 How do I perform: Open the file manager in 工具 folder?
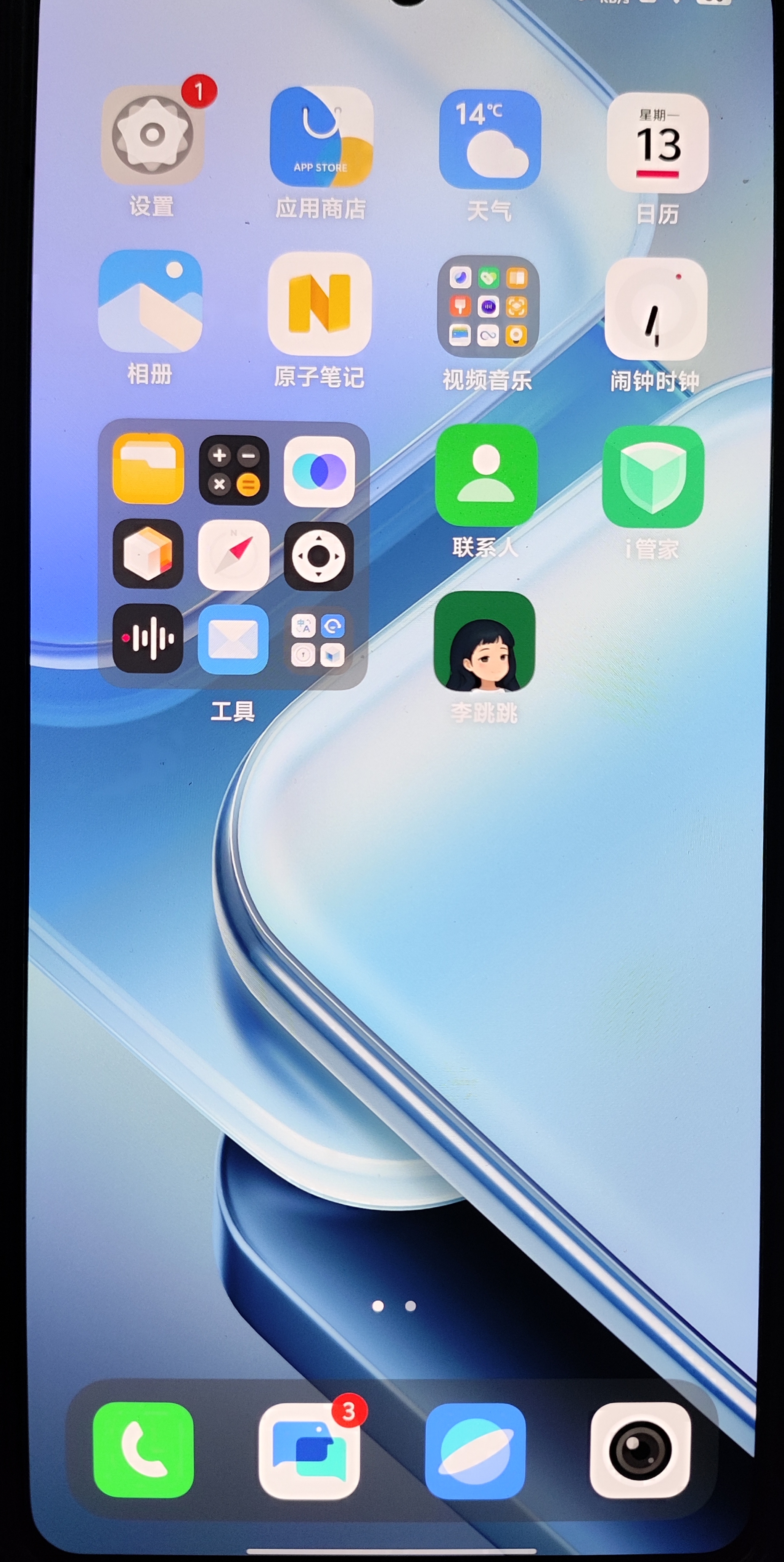coord(148,468)
